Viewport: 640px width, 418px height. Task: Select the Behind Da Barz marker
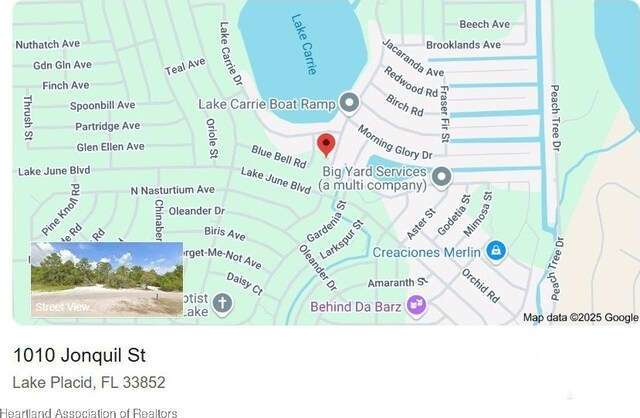pos(417,305)
